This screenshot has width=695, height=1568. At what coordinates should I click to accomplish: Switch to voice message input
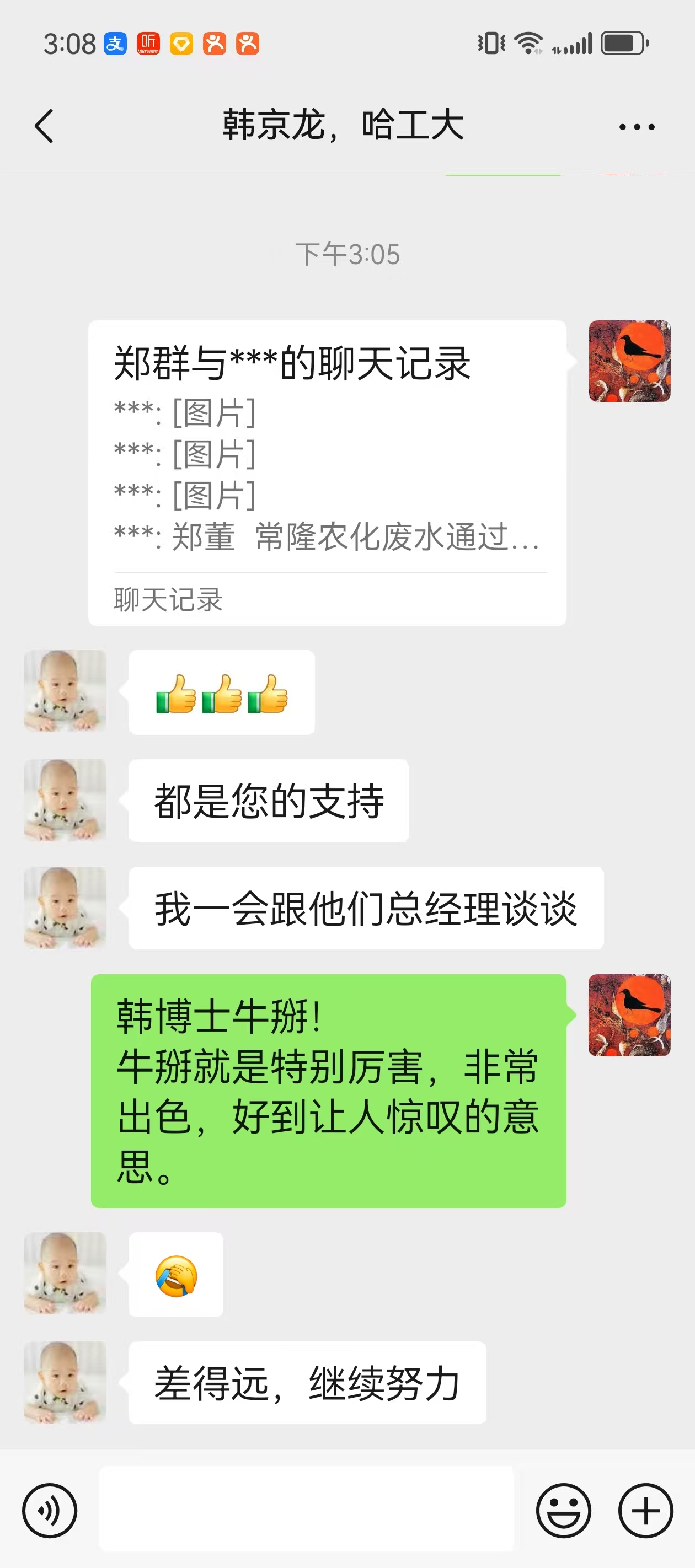(x=49, y=1511)
